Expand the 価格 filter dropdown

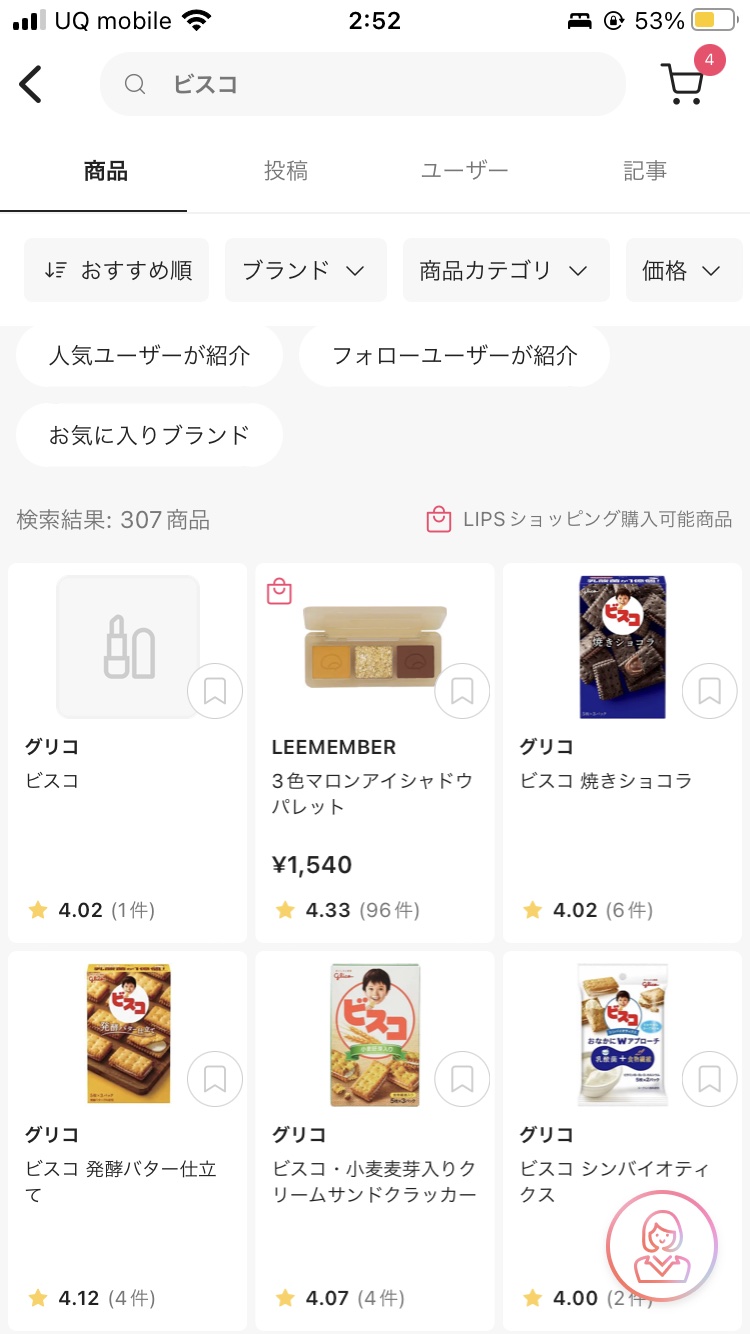[683, 270]
